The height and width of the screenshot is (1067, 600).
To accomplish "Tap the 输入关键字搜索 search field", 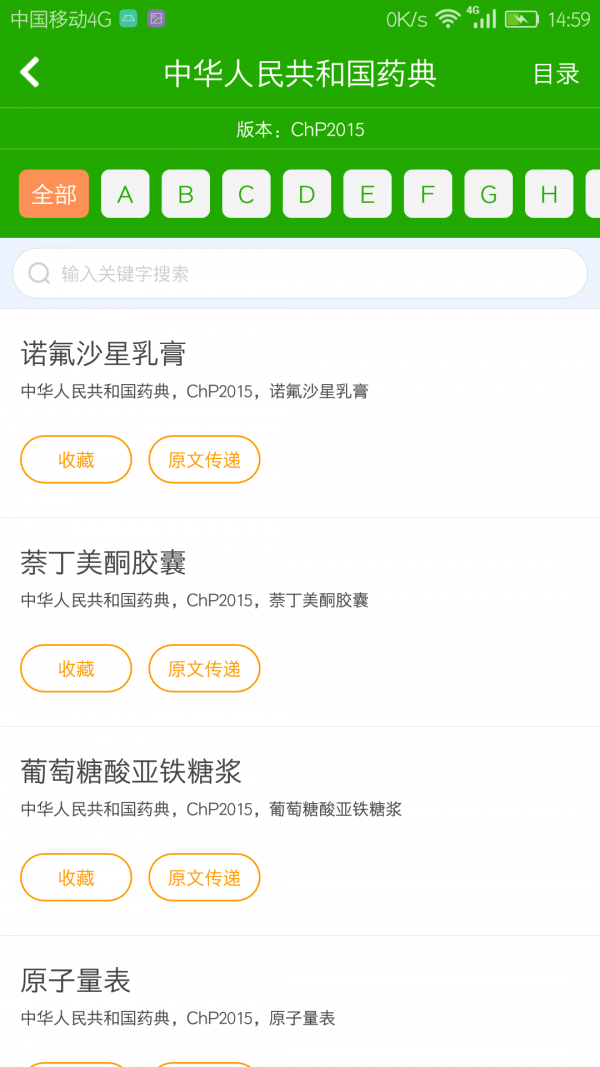I will pyautogui.click(x=300, y=273).
